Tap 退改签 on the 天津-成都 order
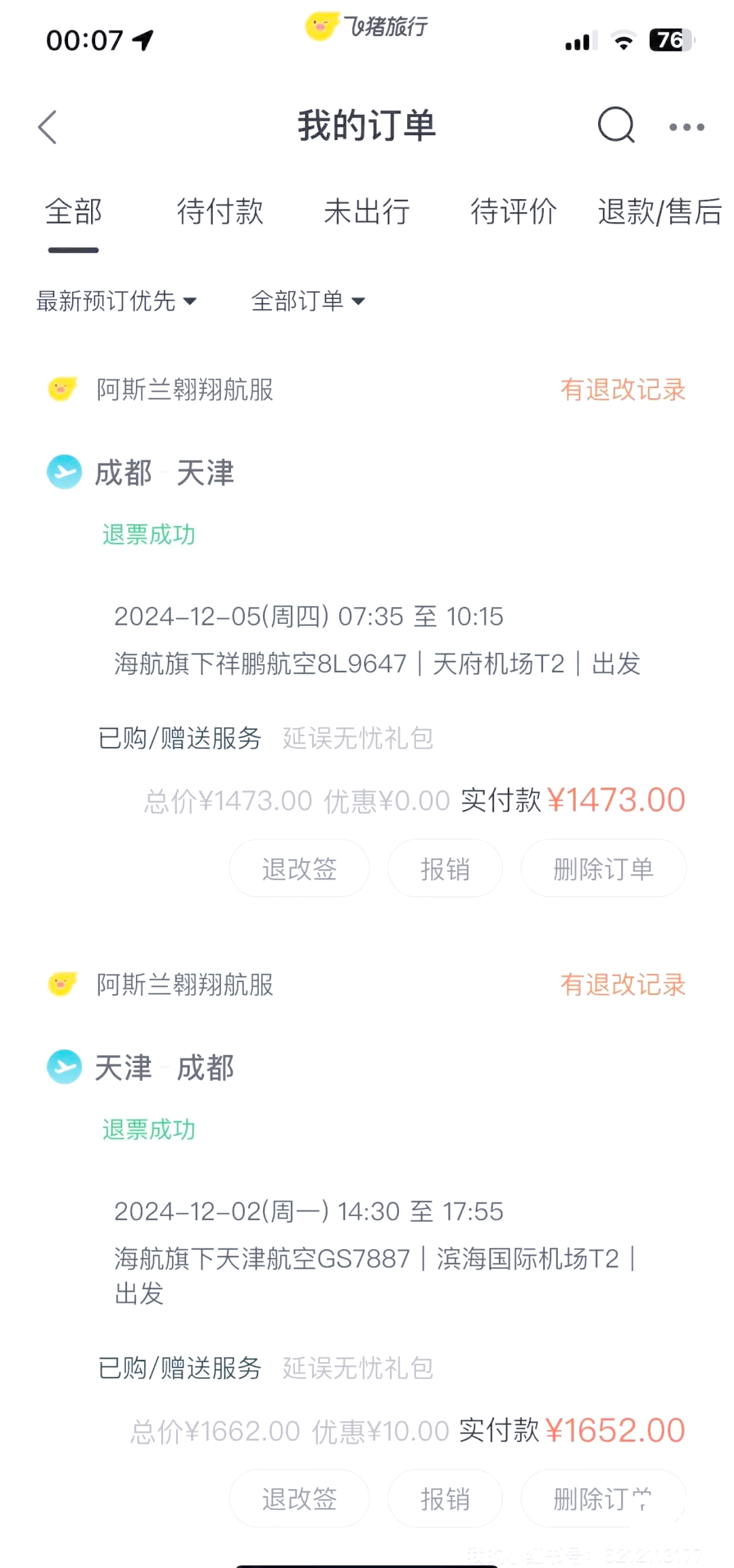The width and height of the screenshot is (734, 1568). (299, 1499)
